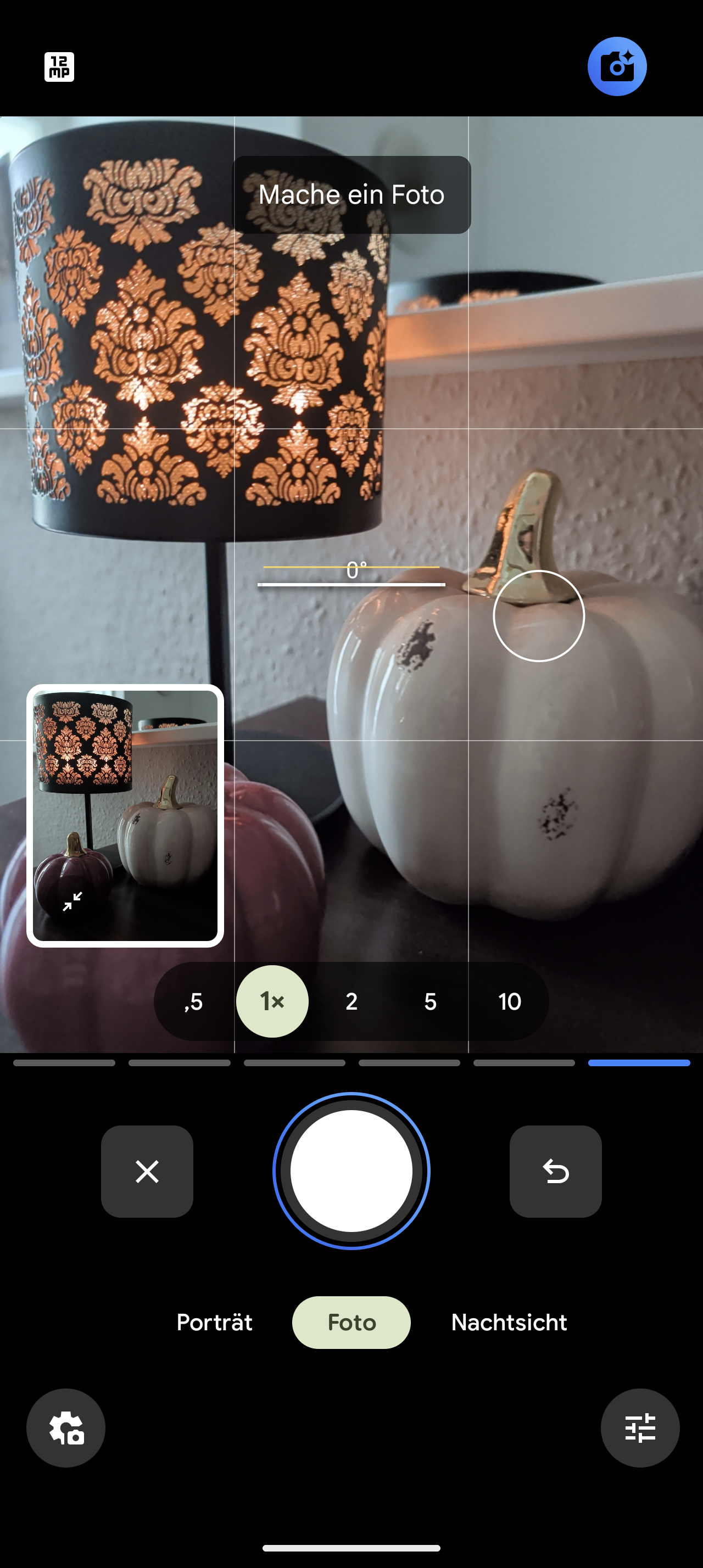
Task: Take a photo with the shutter button
Action: (351, 1171)
